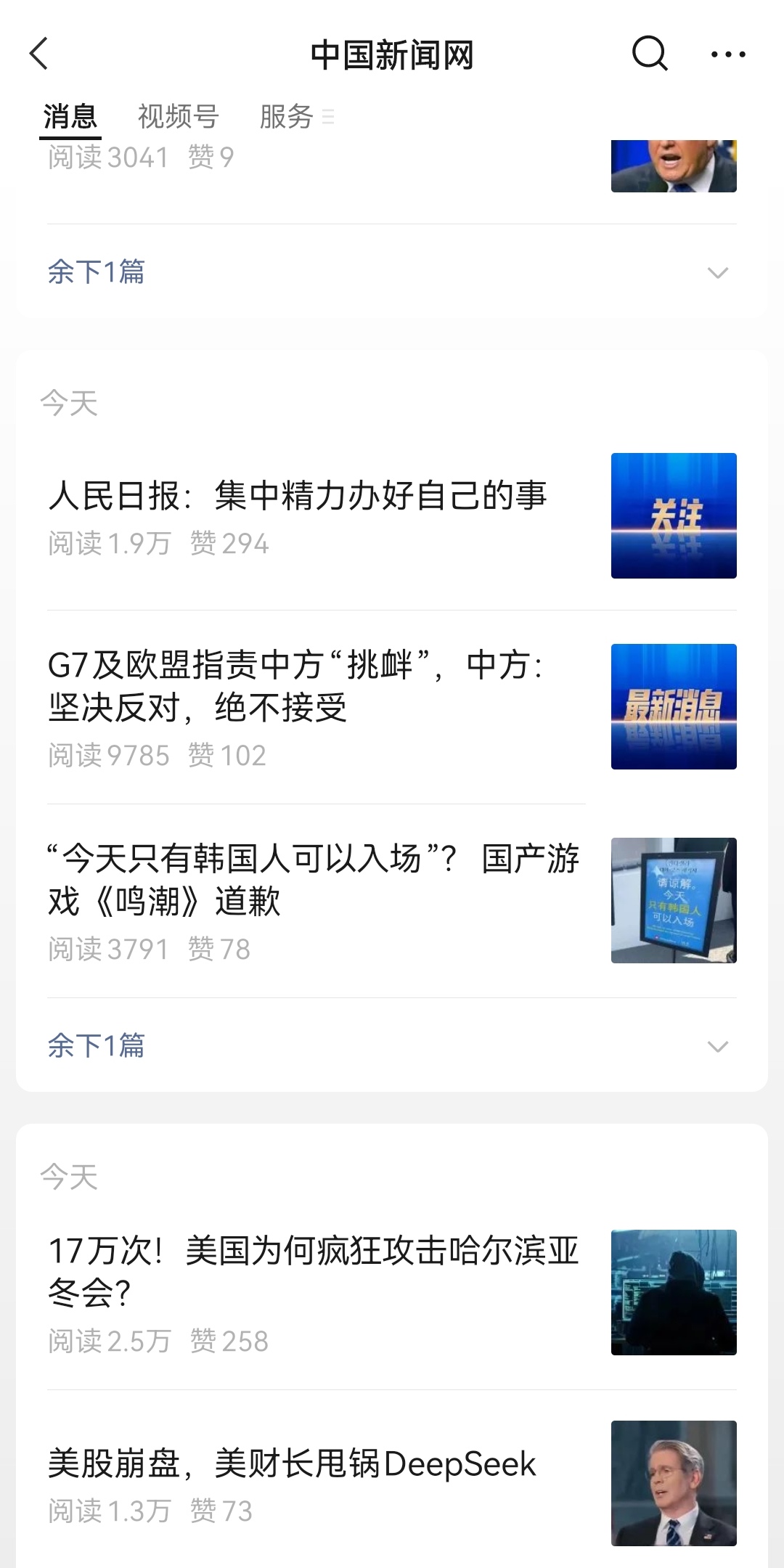Open search in 中国新闻网 account
Viewport: 784px width, 1568px height.
point(649,54)
